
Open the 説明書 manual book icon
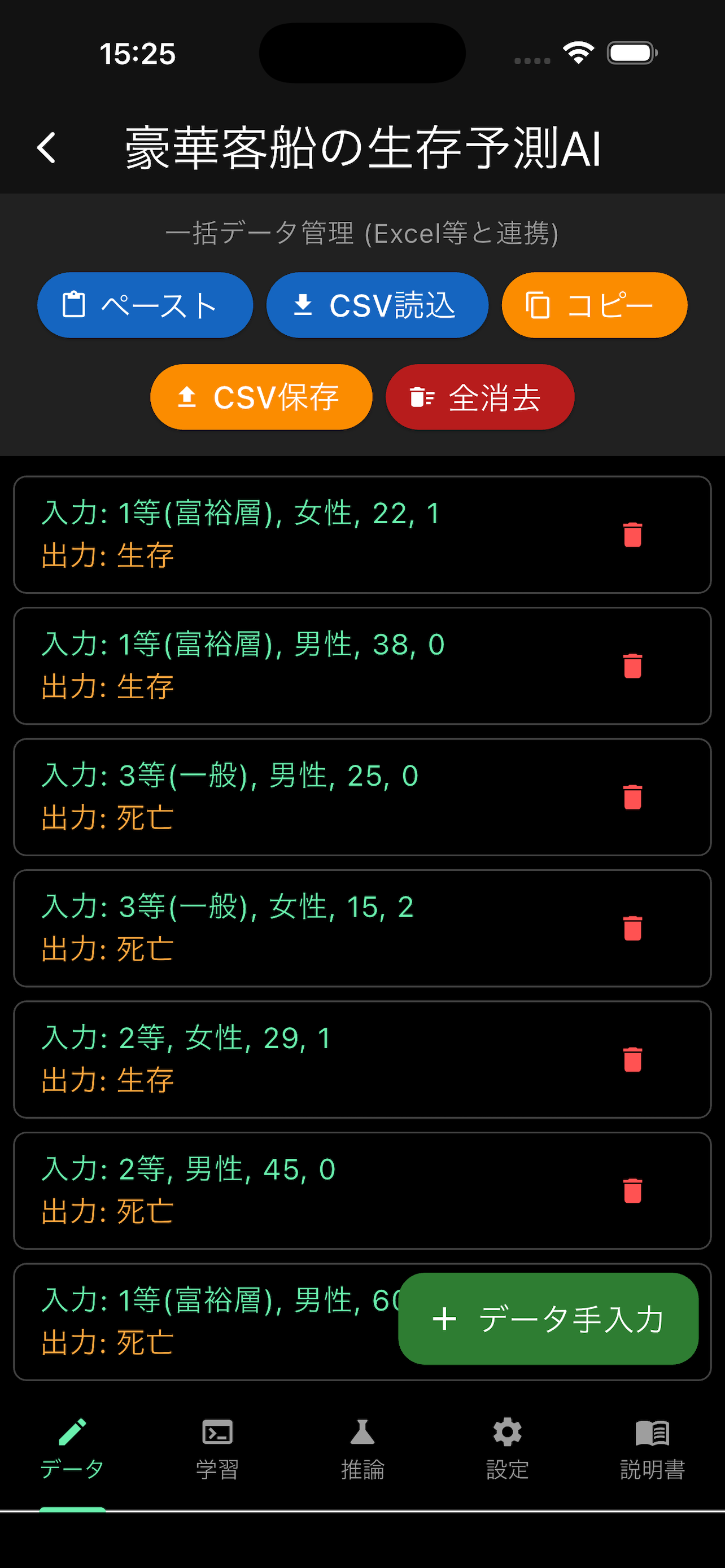click(652, 1434)
